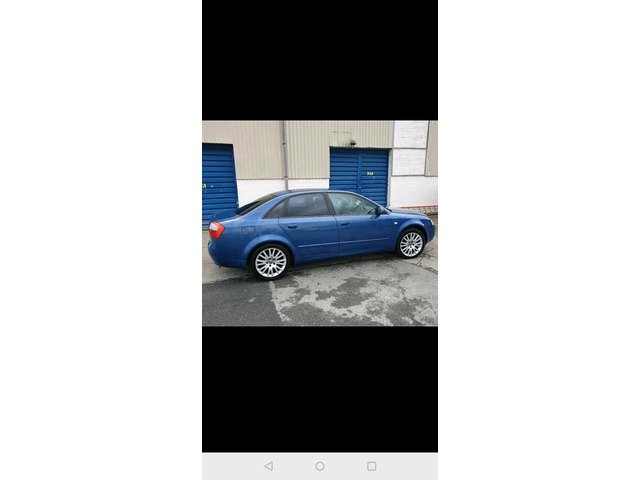Go to the home screen
640x480 pixels.
click(x=320, y=466)
